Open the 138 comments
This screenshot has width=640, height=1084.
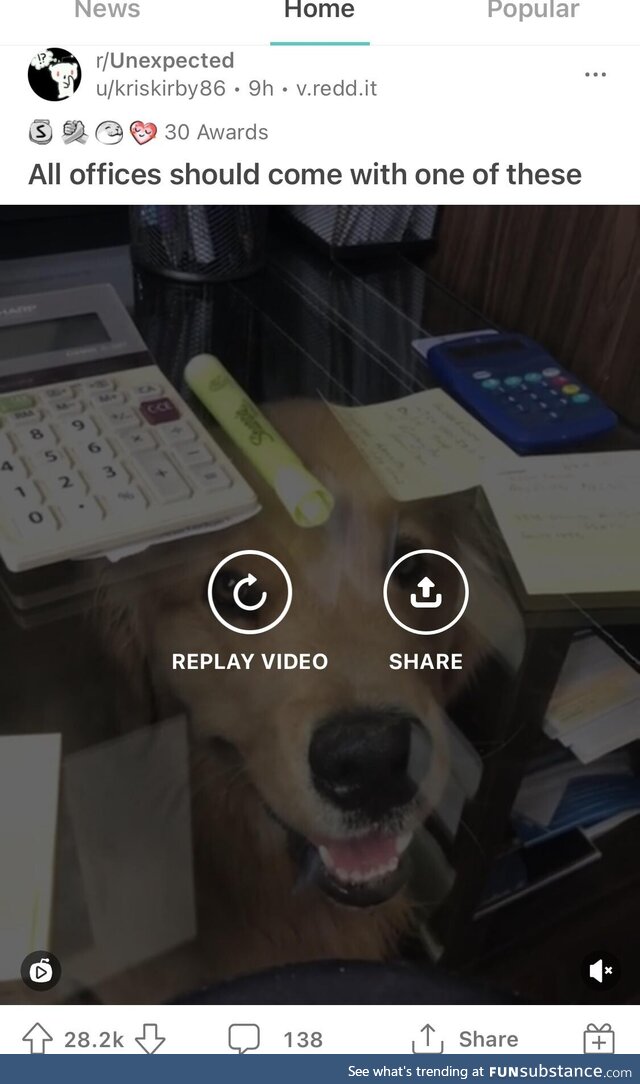point(275,1039)
